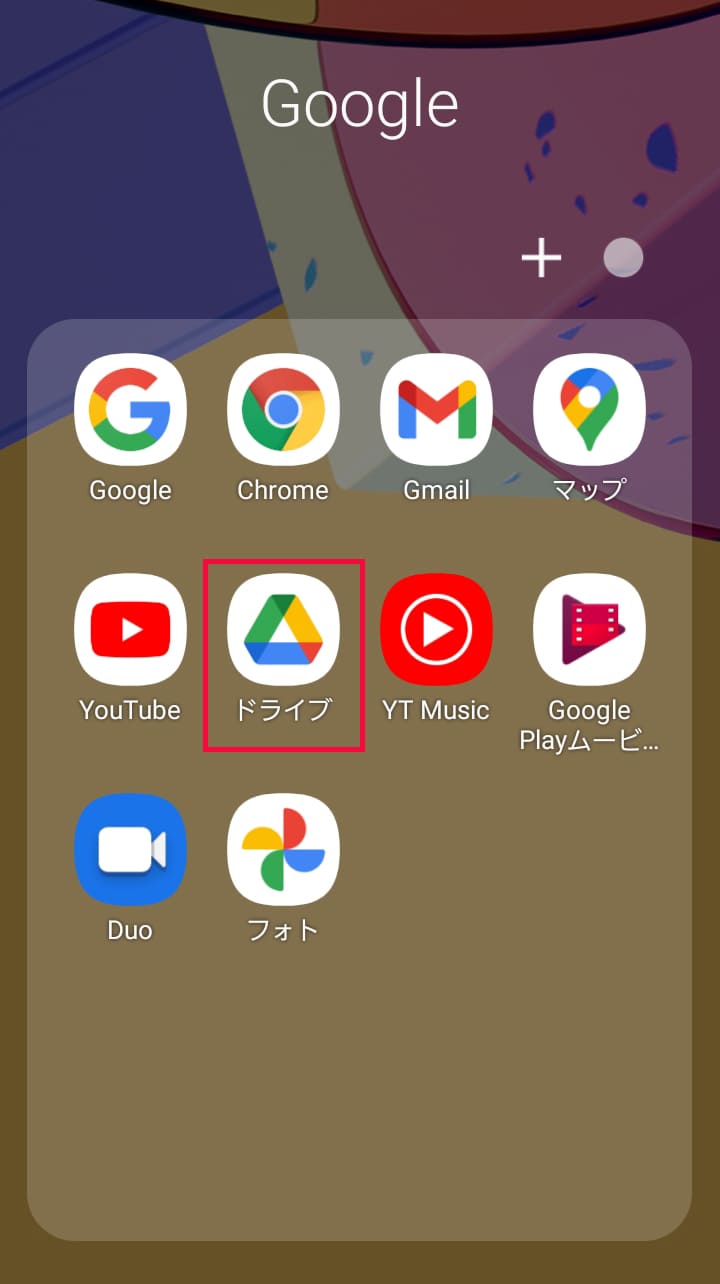Tap the folder color circle

coord(623,258)
